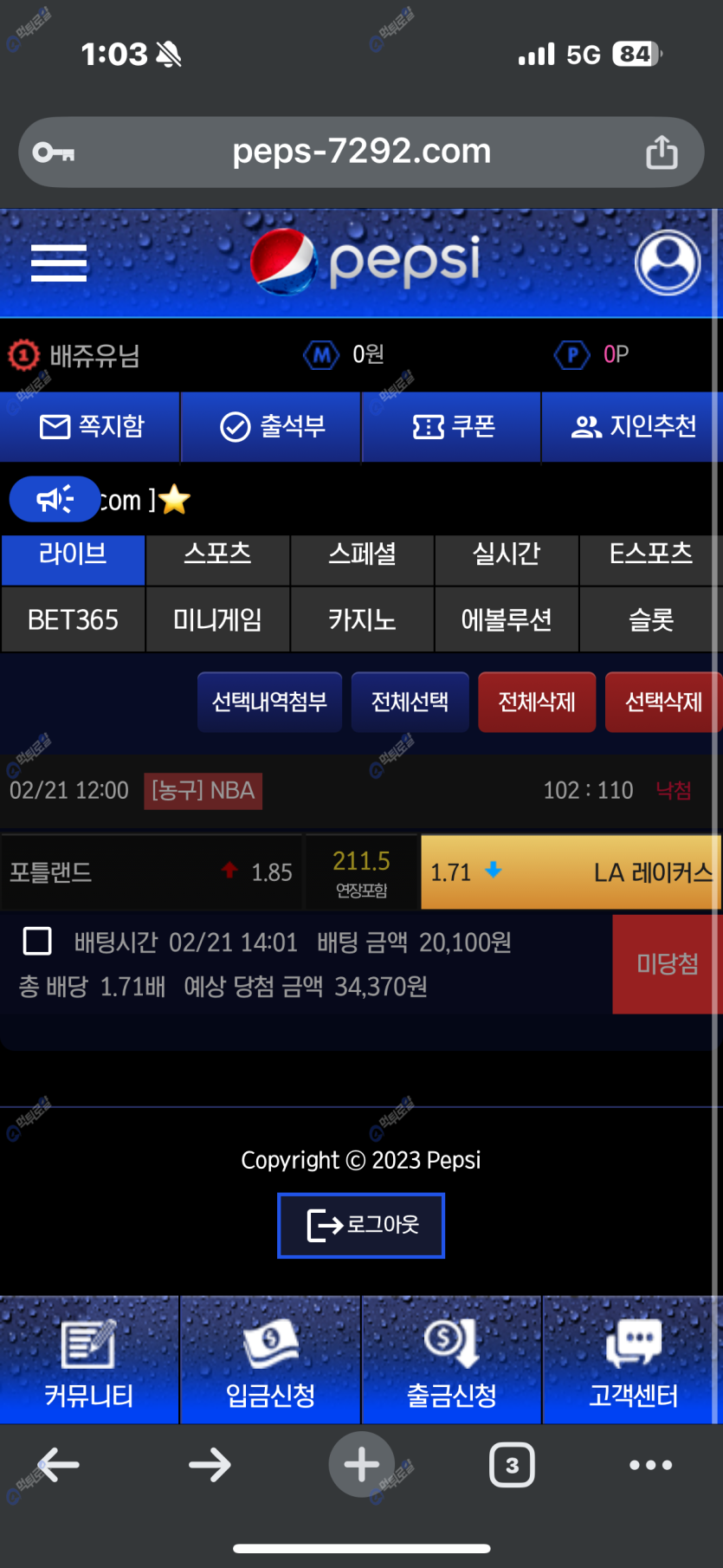The image size is (723, 1568).
Task: Open the 쪽지함 message box
Action: [x=91, y=426]
